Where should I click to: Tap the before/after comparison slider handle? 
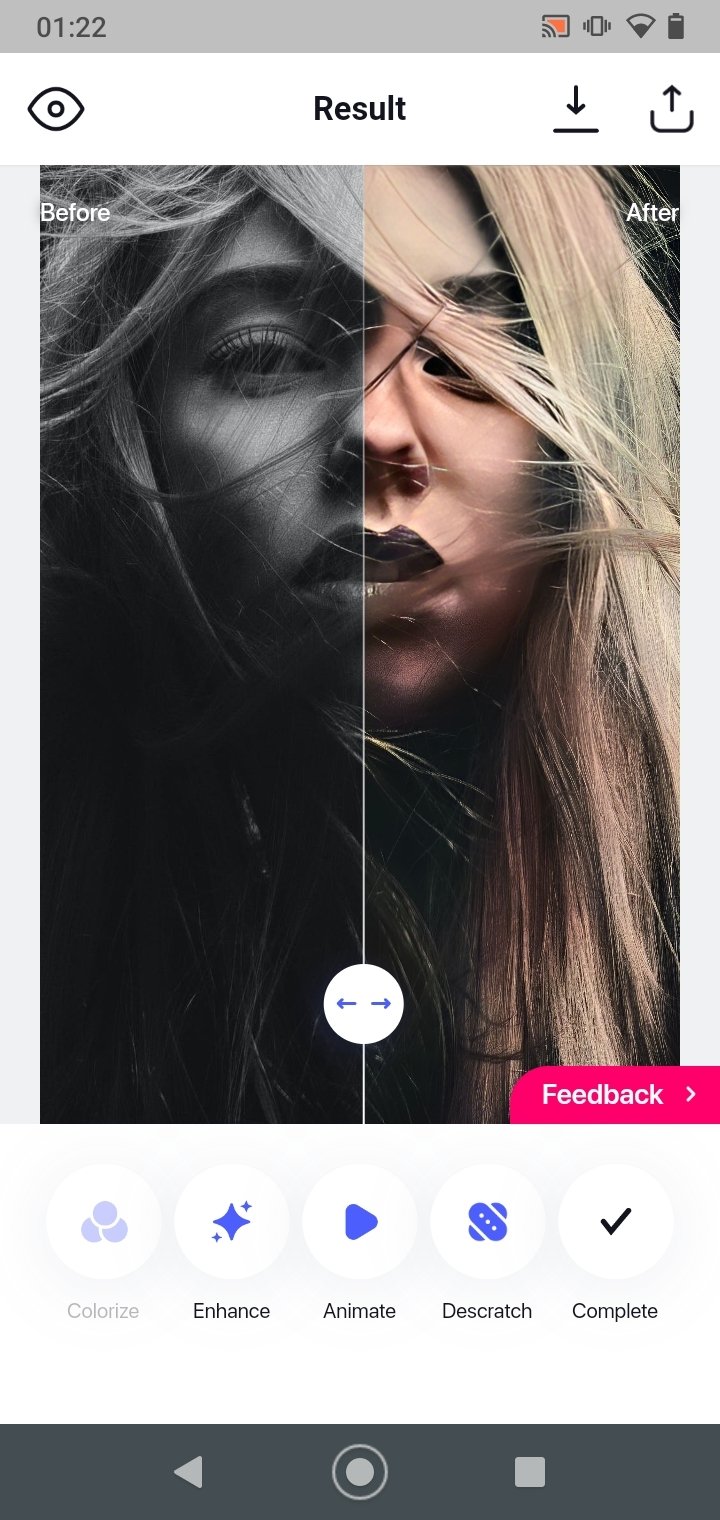point(363,1004)
